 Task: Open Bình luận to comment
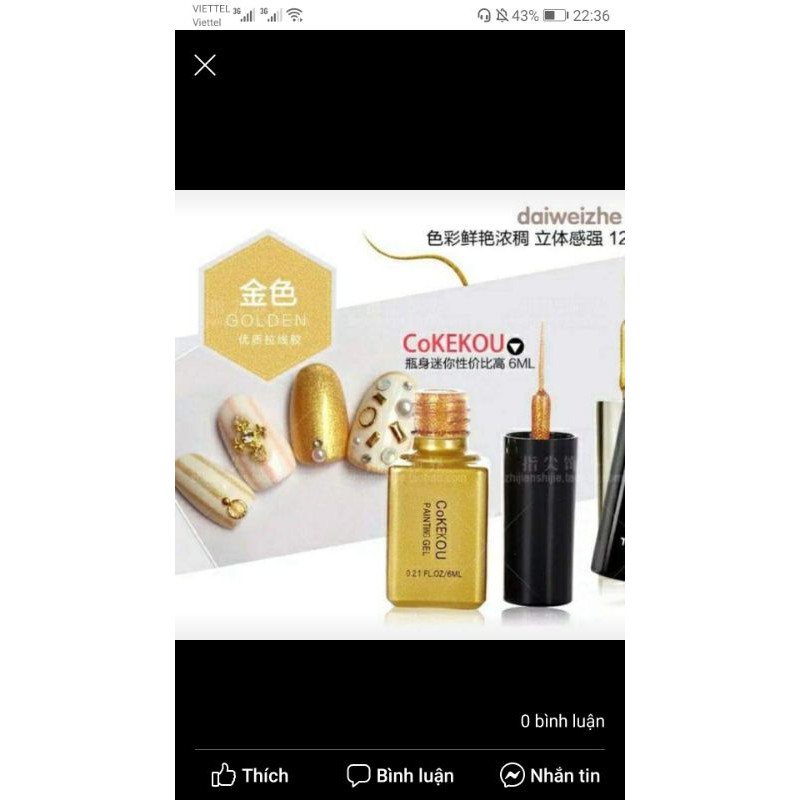click(400, 775)
